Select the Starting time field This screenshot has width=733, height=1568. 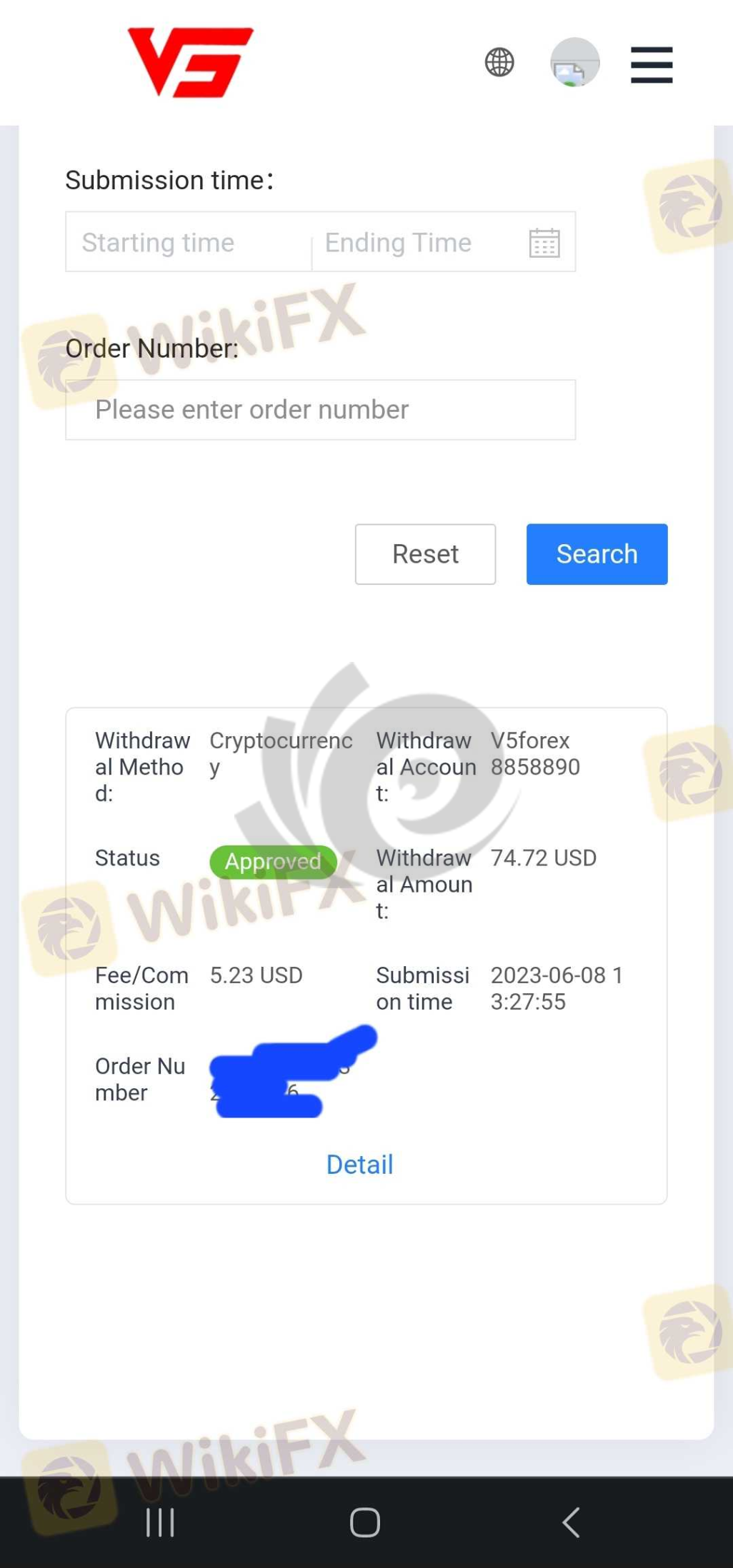point(189,243)
